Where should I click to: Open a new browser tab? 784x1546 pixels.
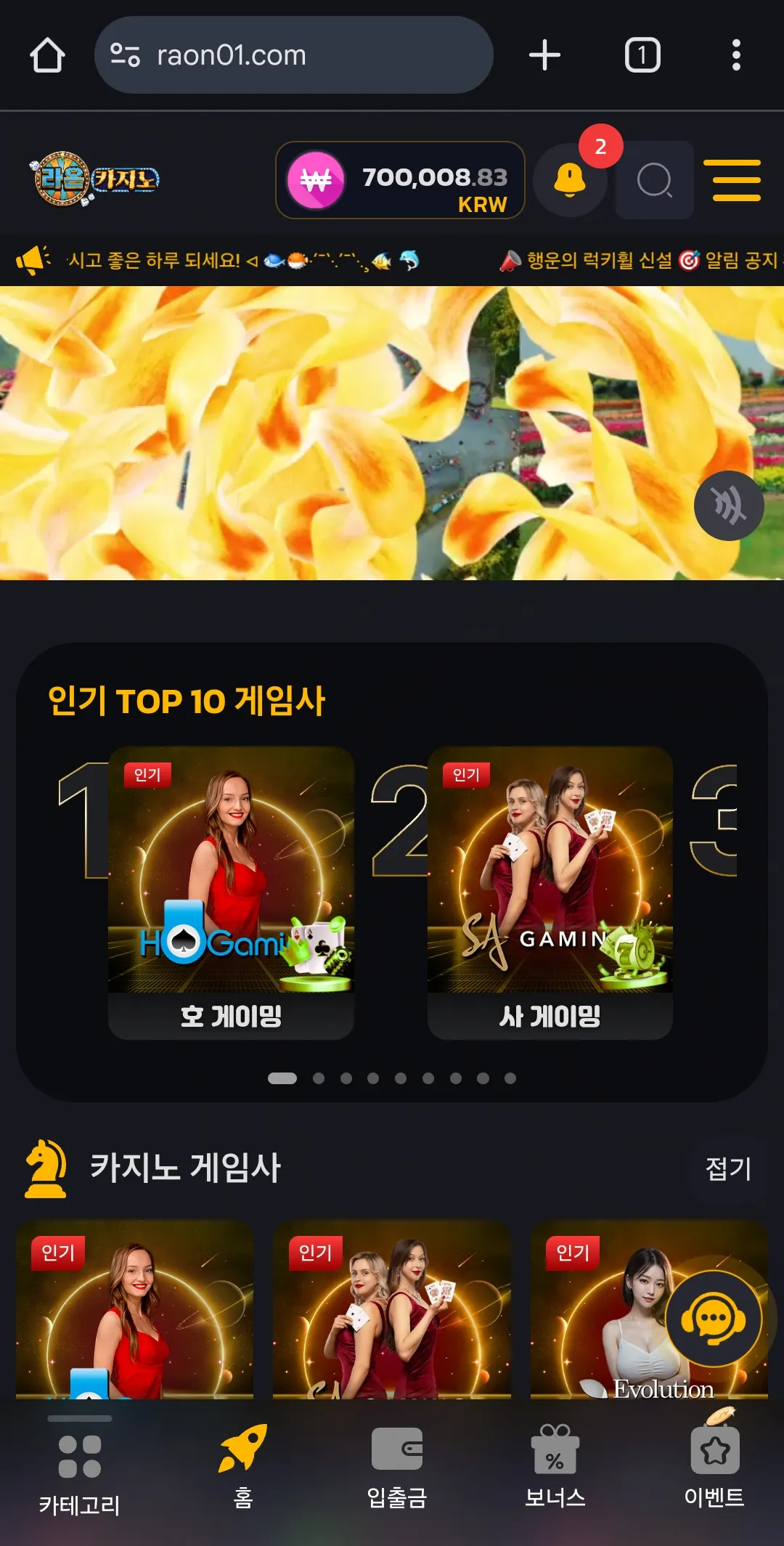pyautogui.click(x=544, y=55)
